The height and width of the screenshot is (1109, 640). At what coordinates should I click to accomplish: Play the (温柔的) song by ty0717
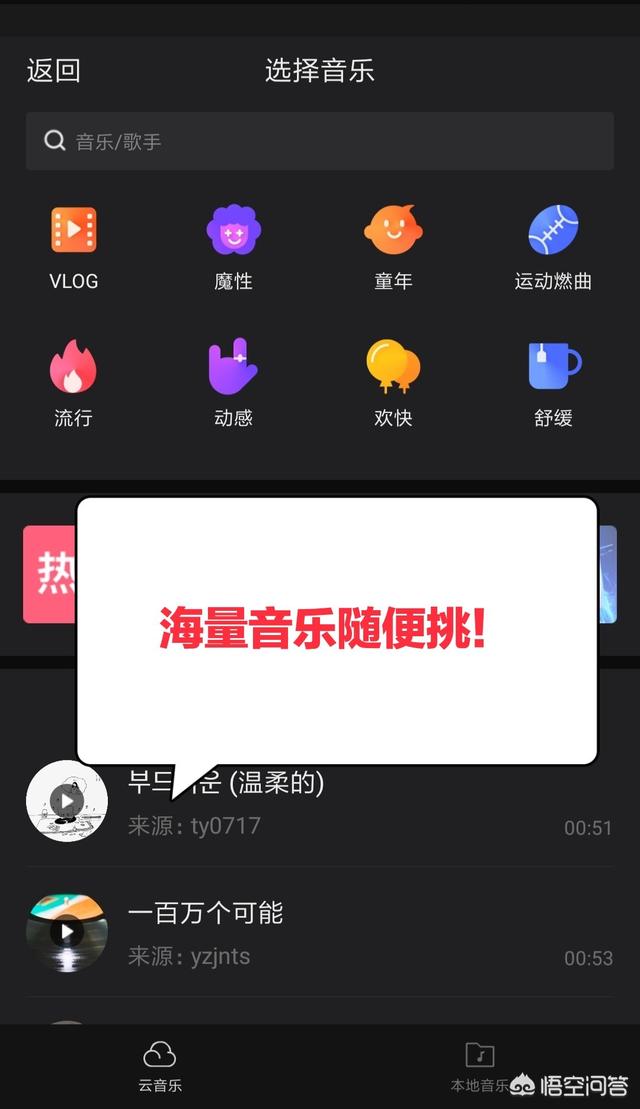[67, 801]
